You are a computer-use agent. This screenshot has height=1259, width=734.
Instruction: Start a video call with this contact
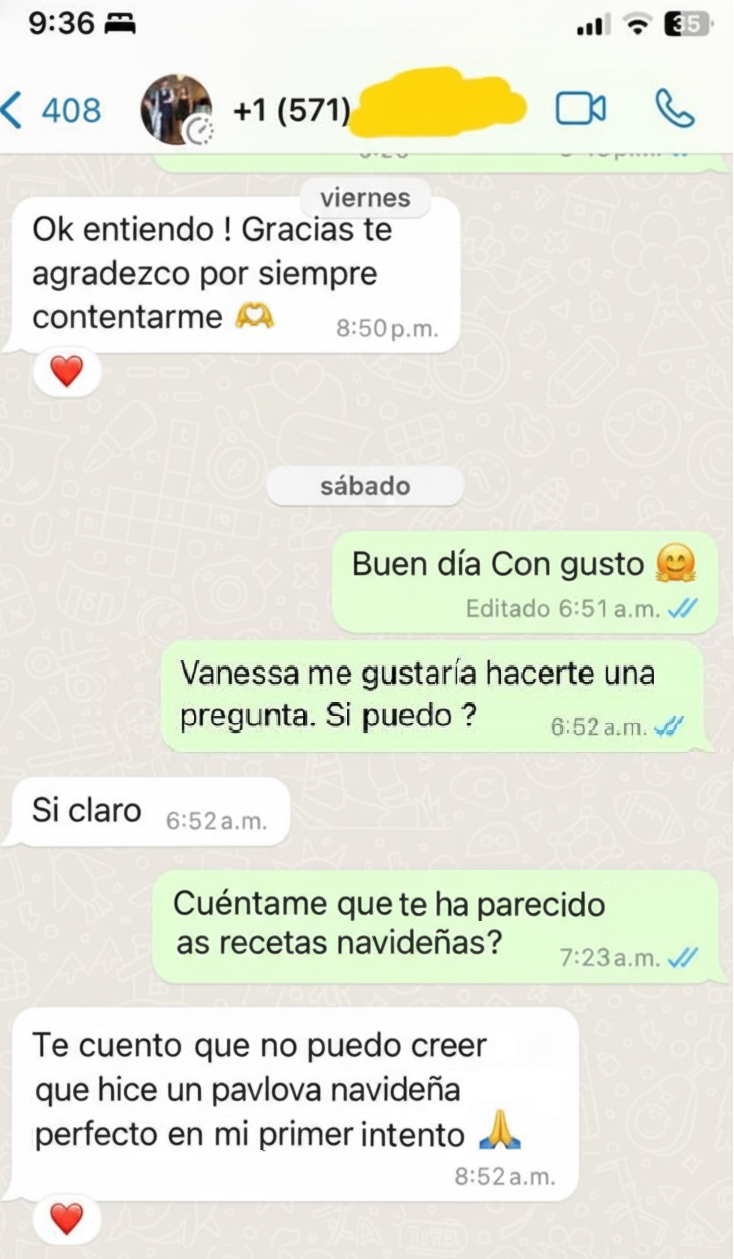coord(581,109)
